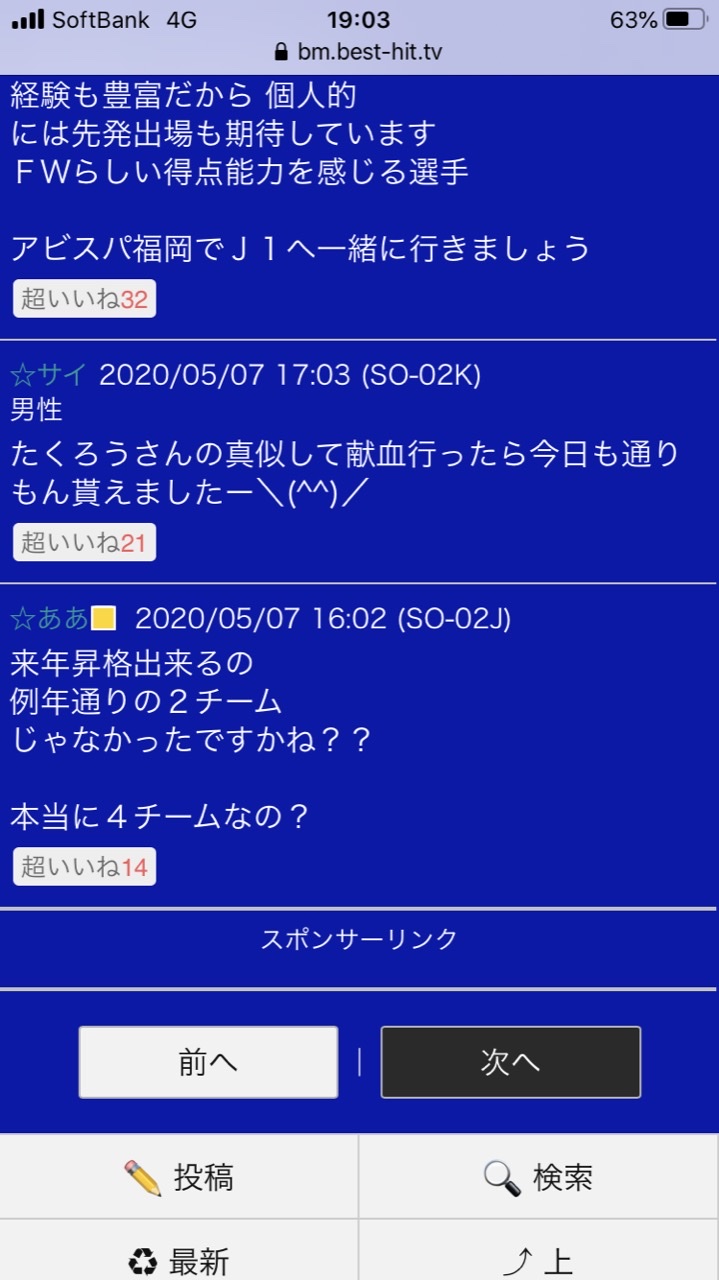This screenshot has width=719, height=1280.
Task: Jump to top with 上 button
Action: coord(539,1260)
